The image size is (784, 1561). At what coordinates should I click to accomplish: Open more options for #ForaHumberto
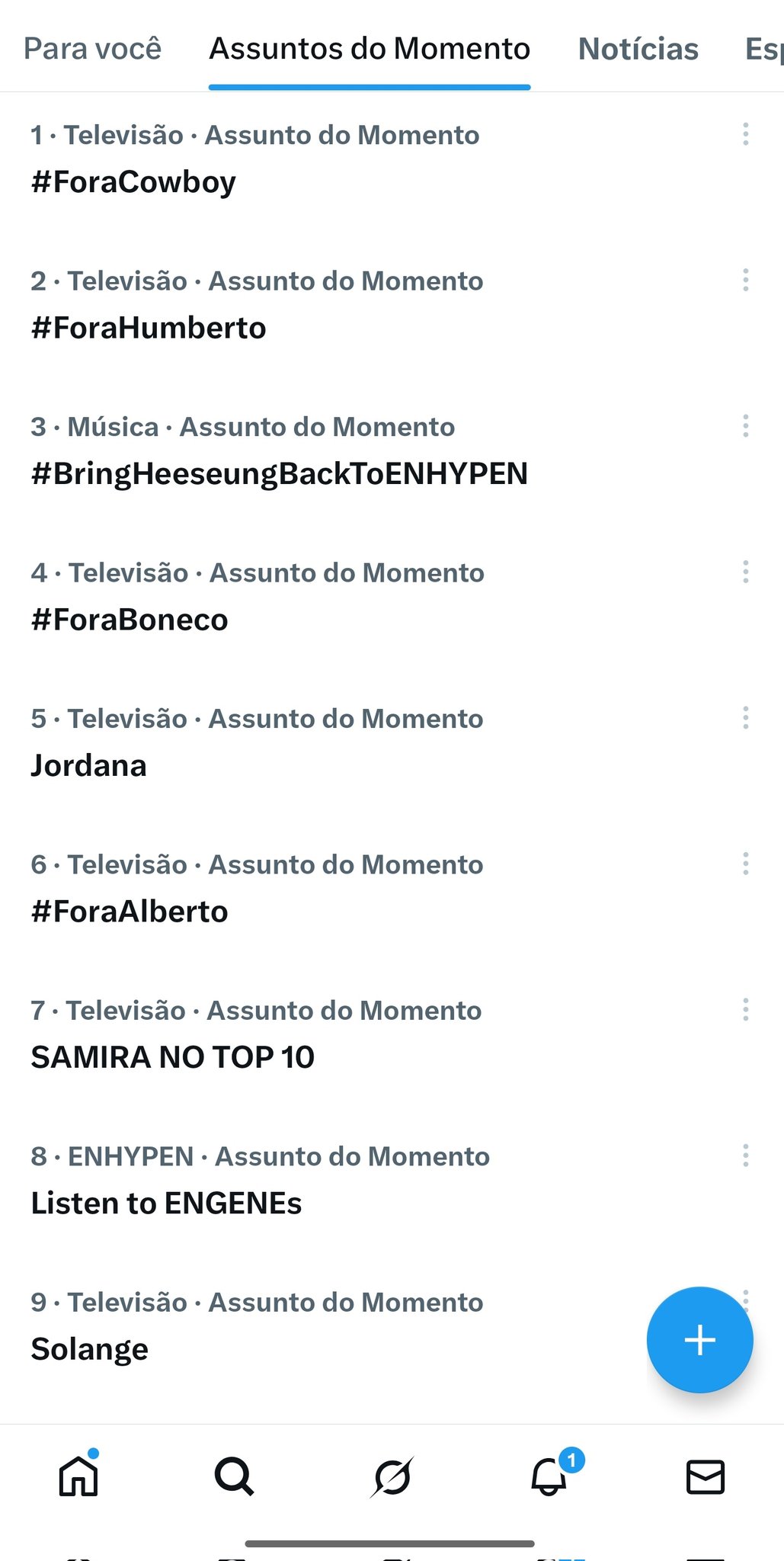[745, 280]
